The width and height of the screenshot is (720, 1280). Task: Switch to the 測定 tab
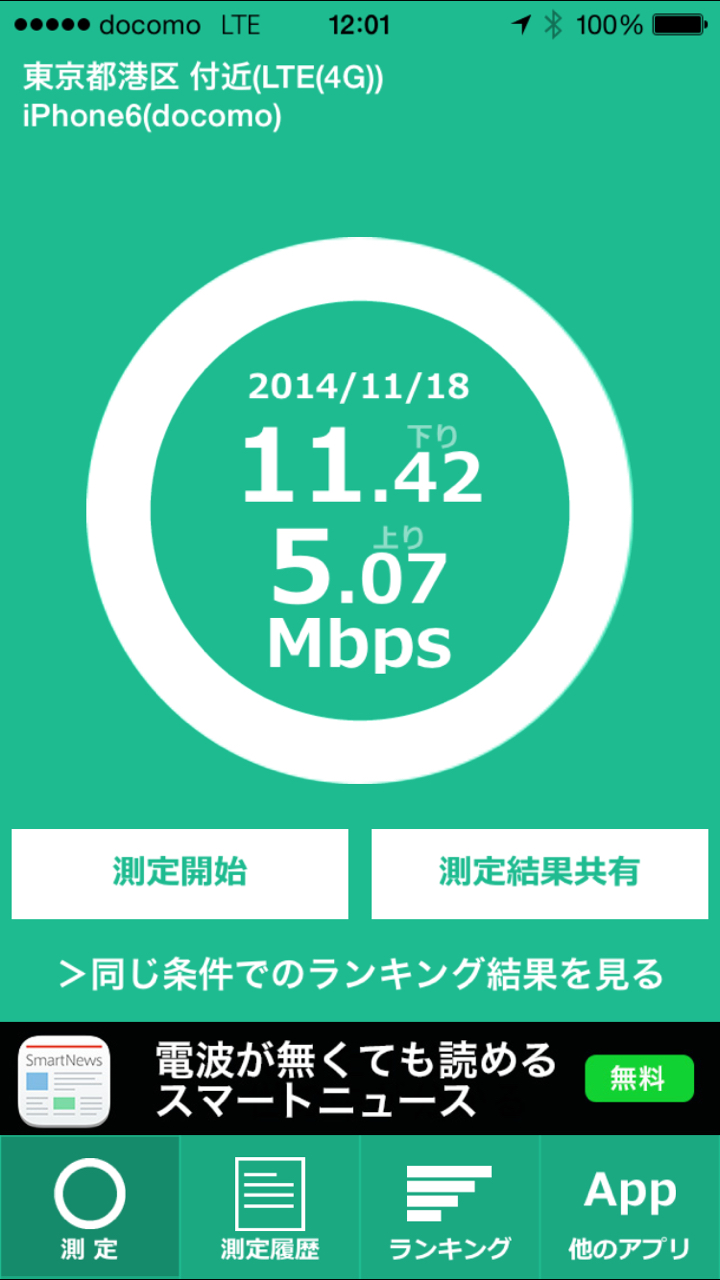90,1207
